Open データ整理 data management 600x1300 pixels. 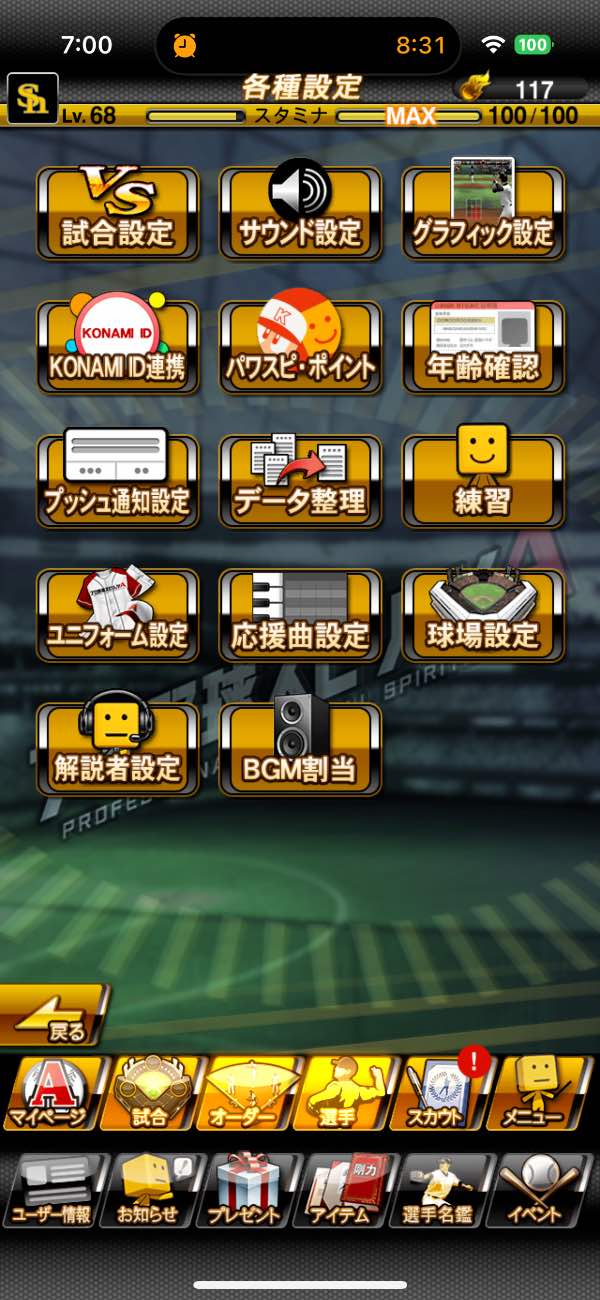300,481
